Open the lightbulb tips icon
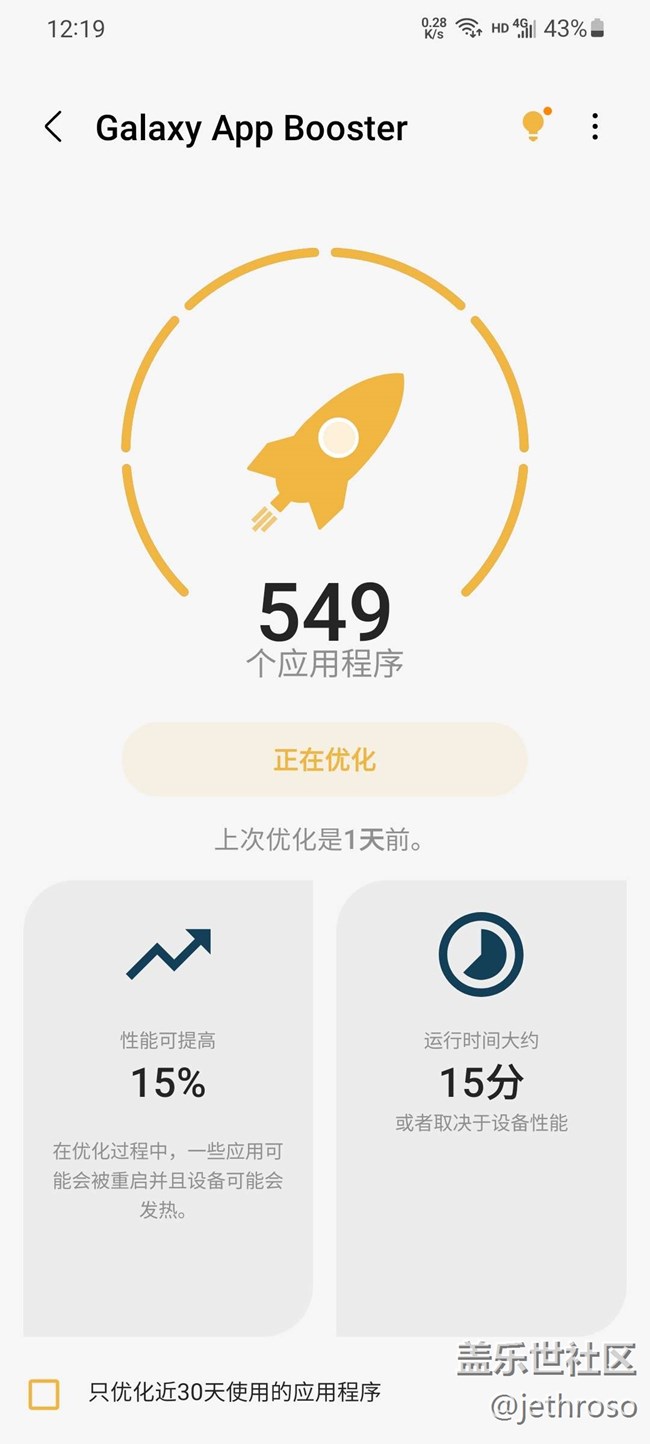 coord(534,126)
